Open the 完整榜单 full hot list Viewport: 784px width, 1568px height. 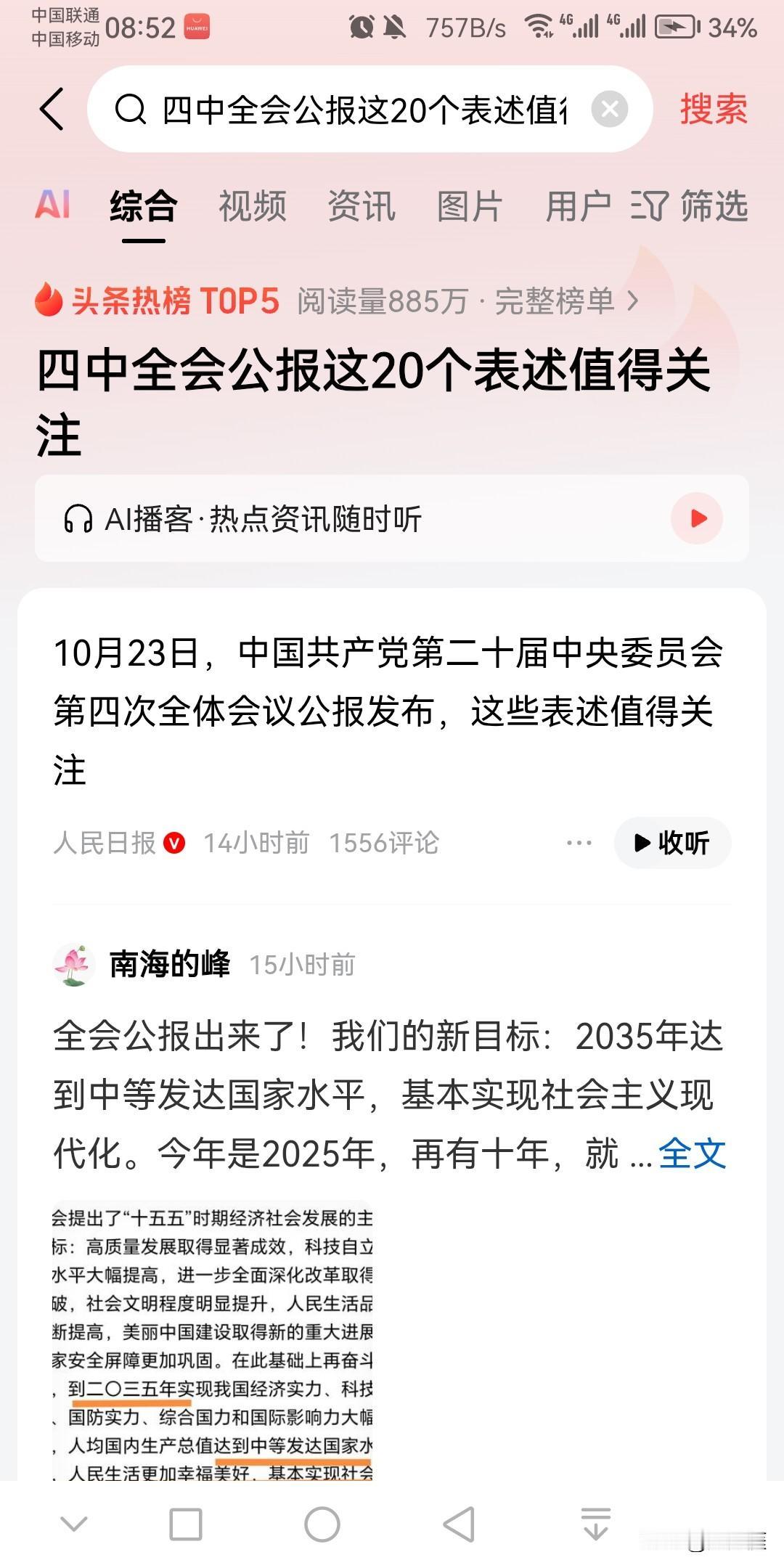click(x=566, y=301)
